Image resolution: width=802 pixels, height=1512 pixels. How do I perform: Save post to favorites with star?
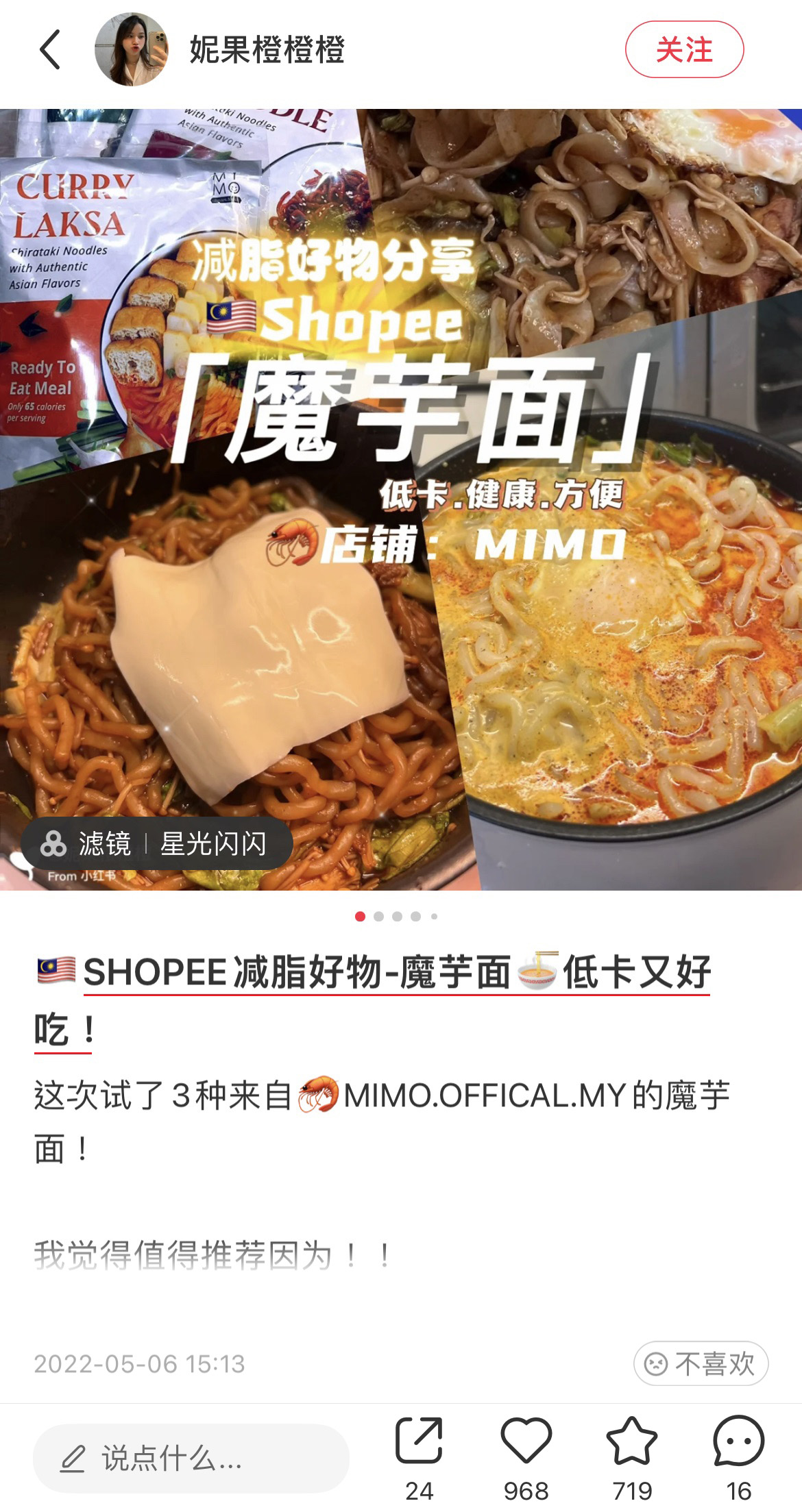631,1441
